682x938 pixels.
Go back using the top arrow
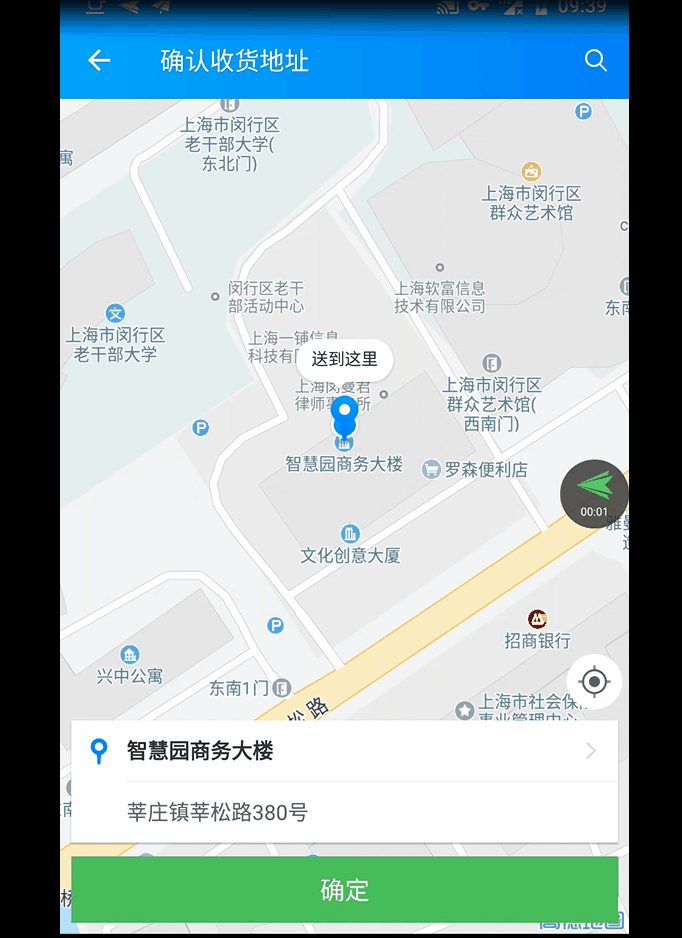(x=99, y=60)
